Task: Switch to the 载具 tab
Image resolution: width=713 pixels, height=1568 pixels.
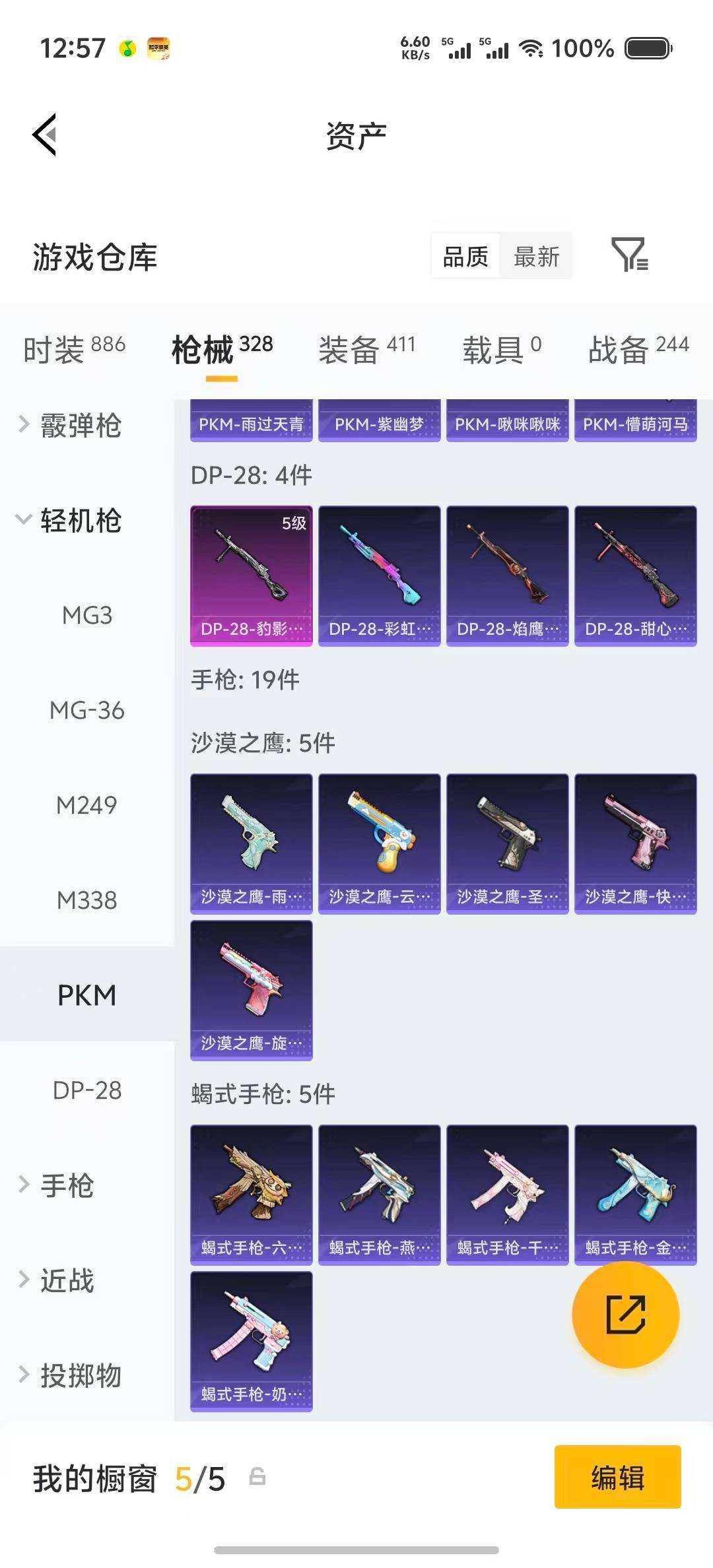Action: [502, 348]
